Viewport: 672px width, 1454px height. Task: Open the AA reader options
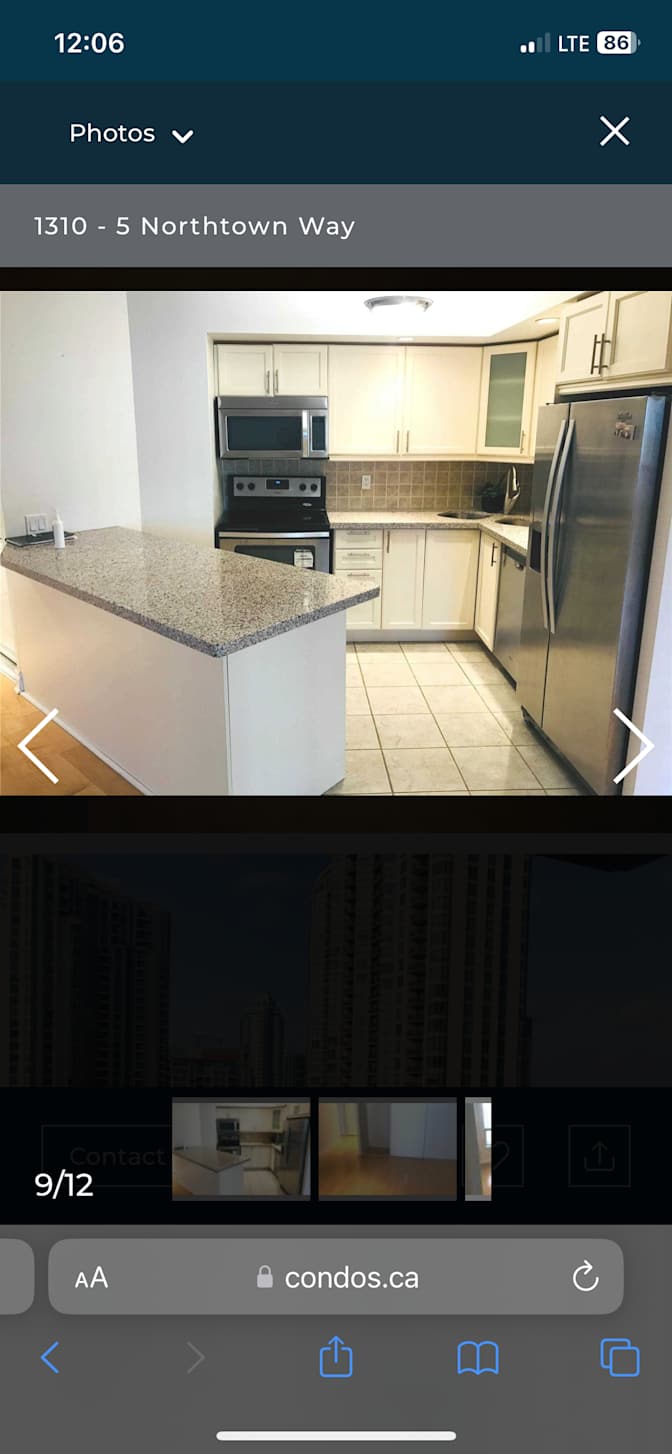tap(91, 1277)
